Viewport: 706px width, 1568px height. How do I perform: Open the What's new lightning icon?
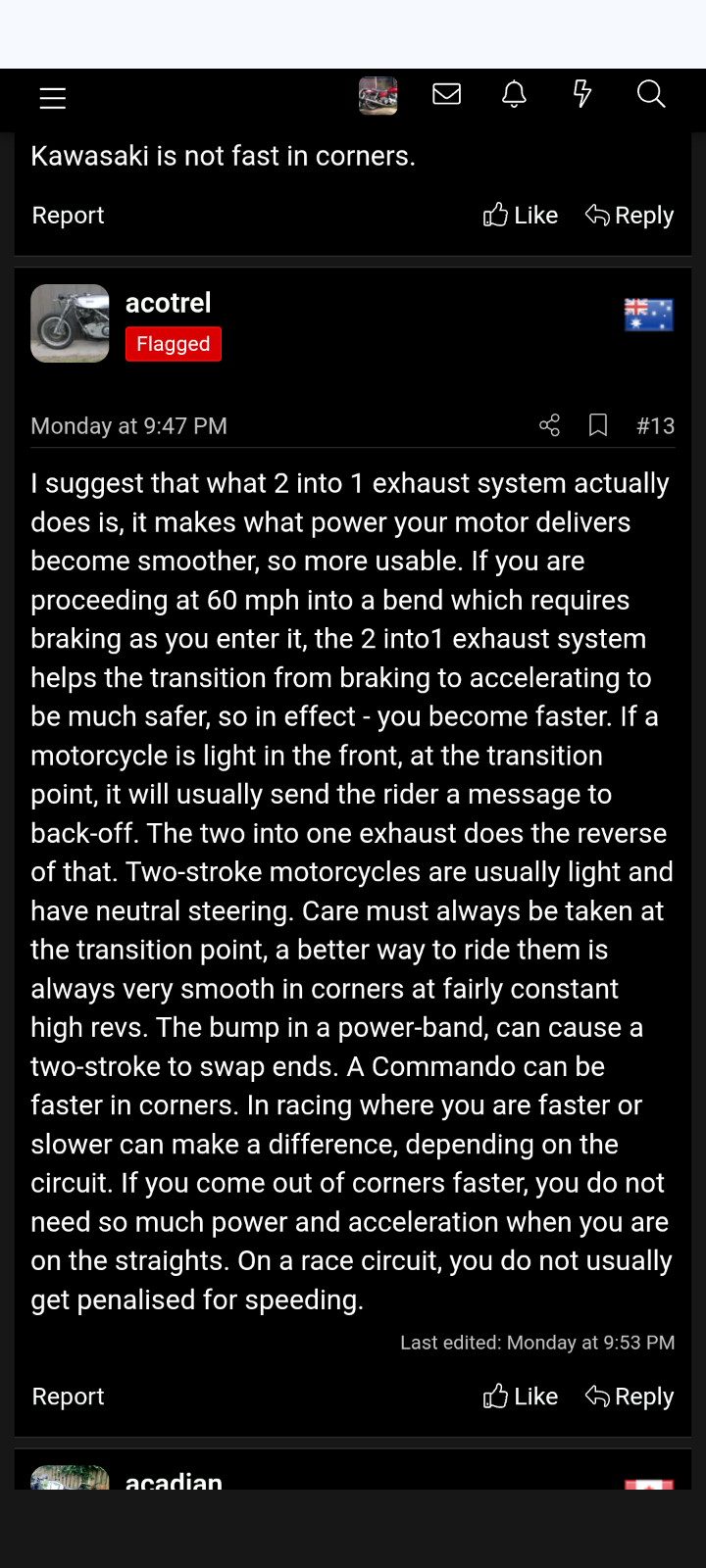[x=581, y=94]
